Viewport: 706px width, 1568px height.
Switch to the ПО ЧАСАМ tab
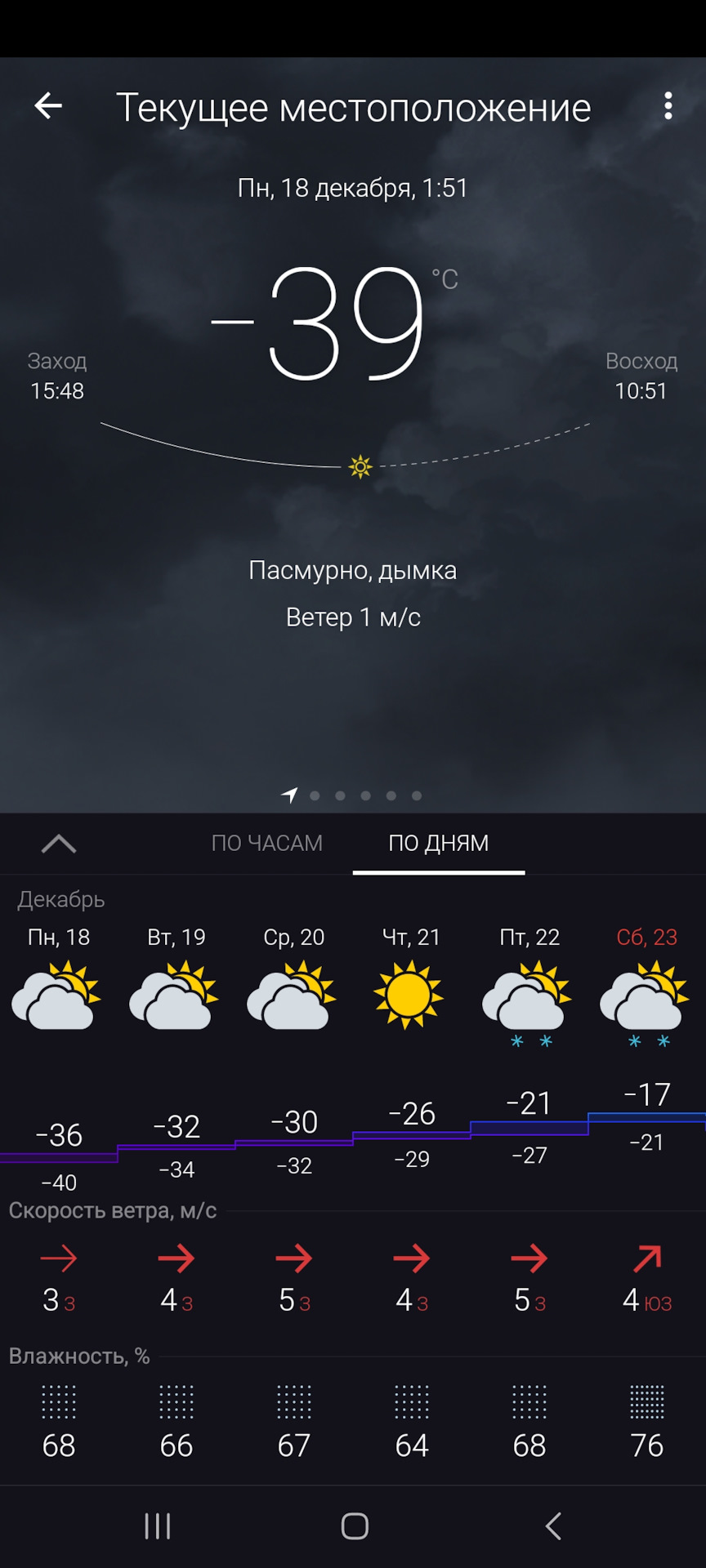point(267,843)
